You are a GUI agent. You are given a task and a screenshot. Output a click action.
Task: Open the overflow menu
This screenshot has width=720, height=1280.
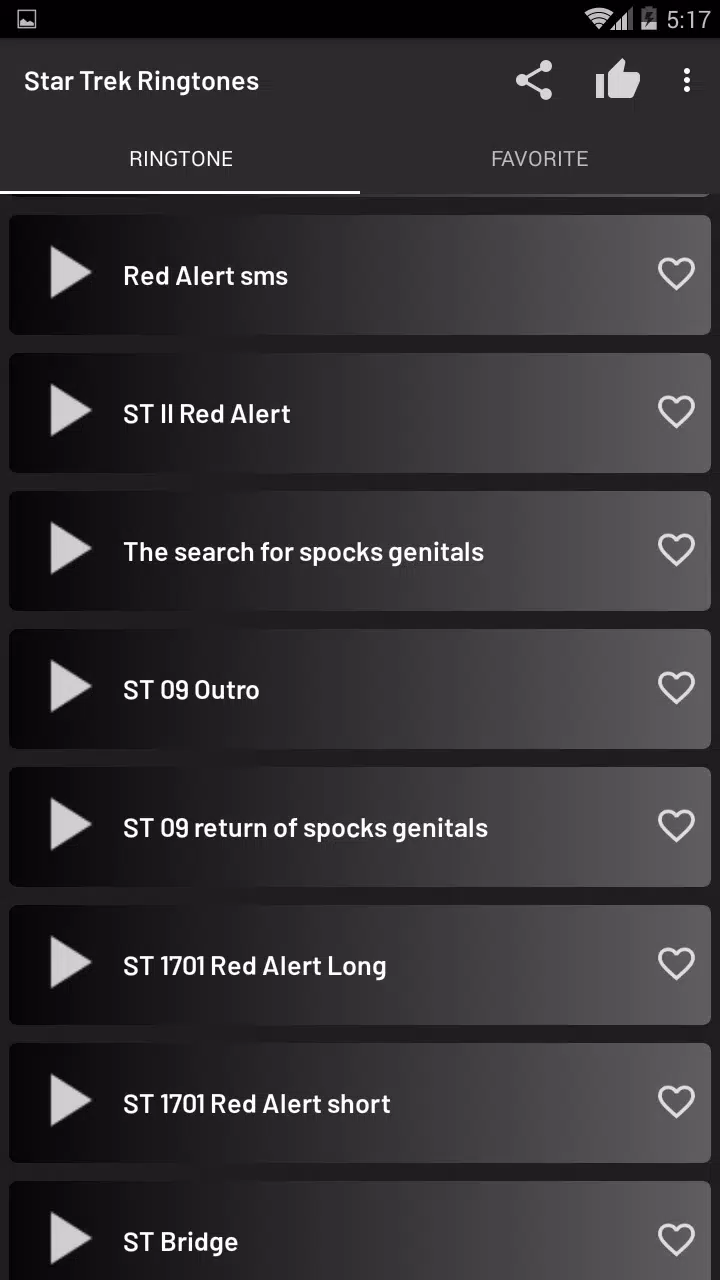pos(687,79)
